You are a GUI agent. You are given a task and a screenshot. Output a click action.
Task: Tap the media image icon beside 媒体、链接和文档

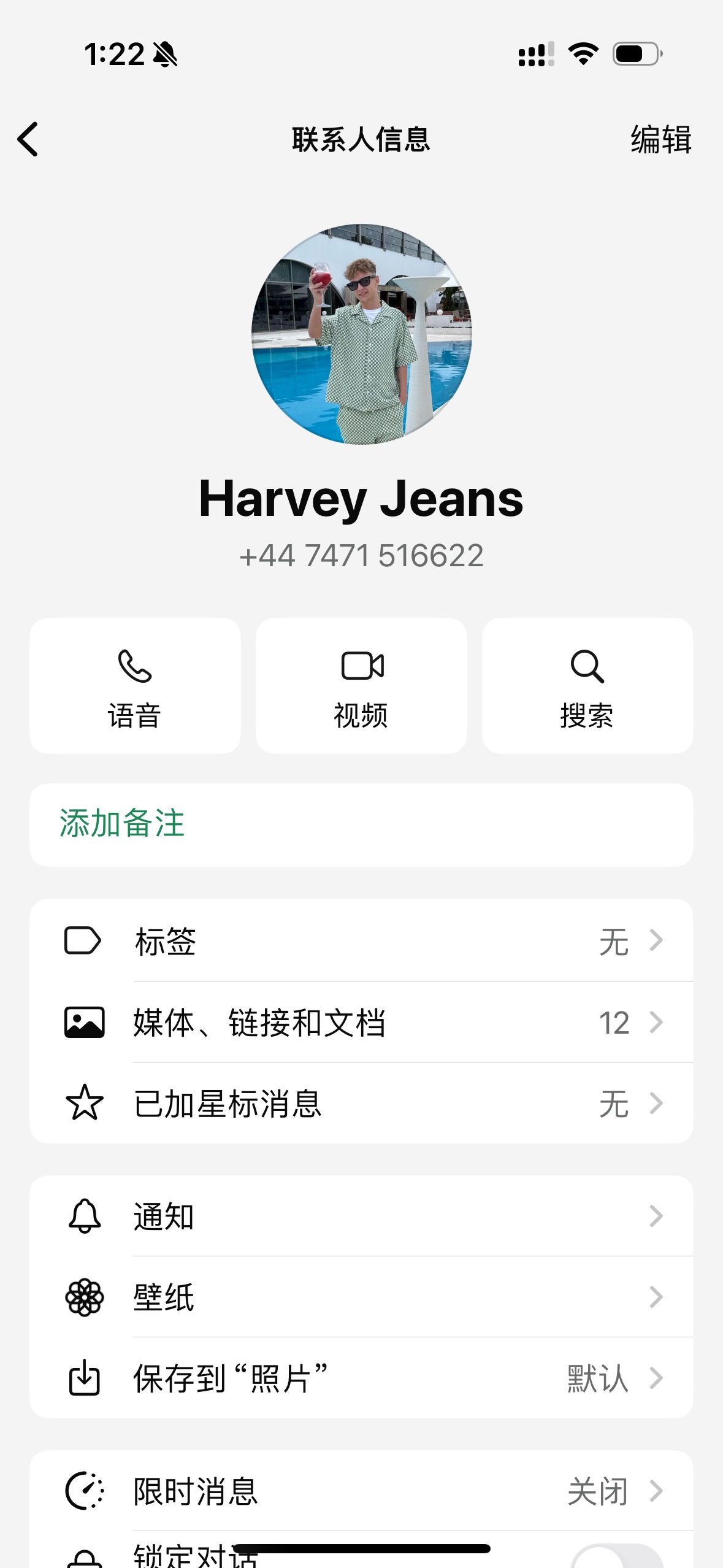(85, 1021)
